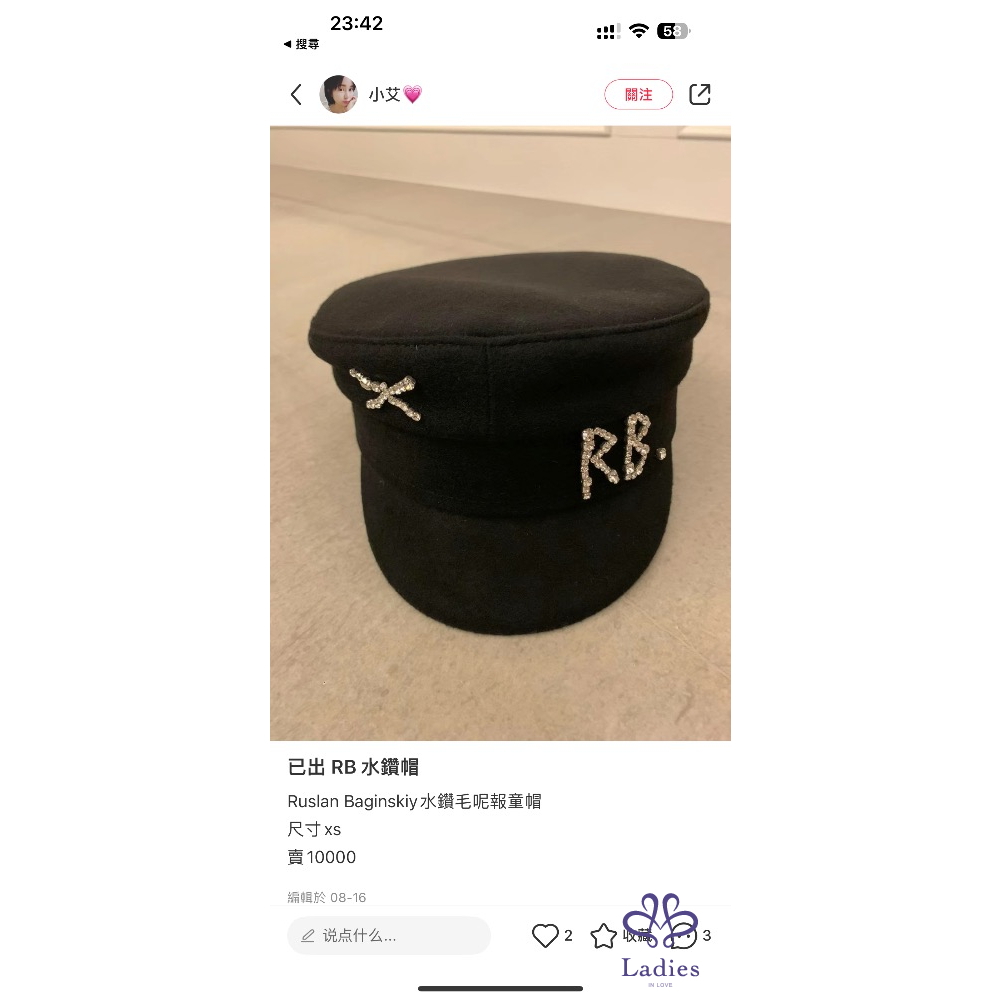The image size is (1000, 1000).
Task: Open the hat photo full screen
Action: (x=500, y=433)
